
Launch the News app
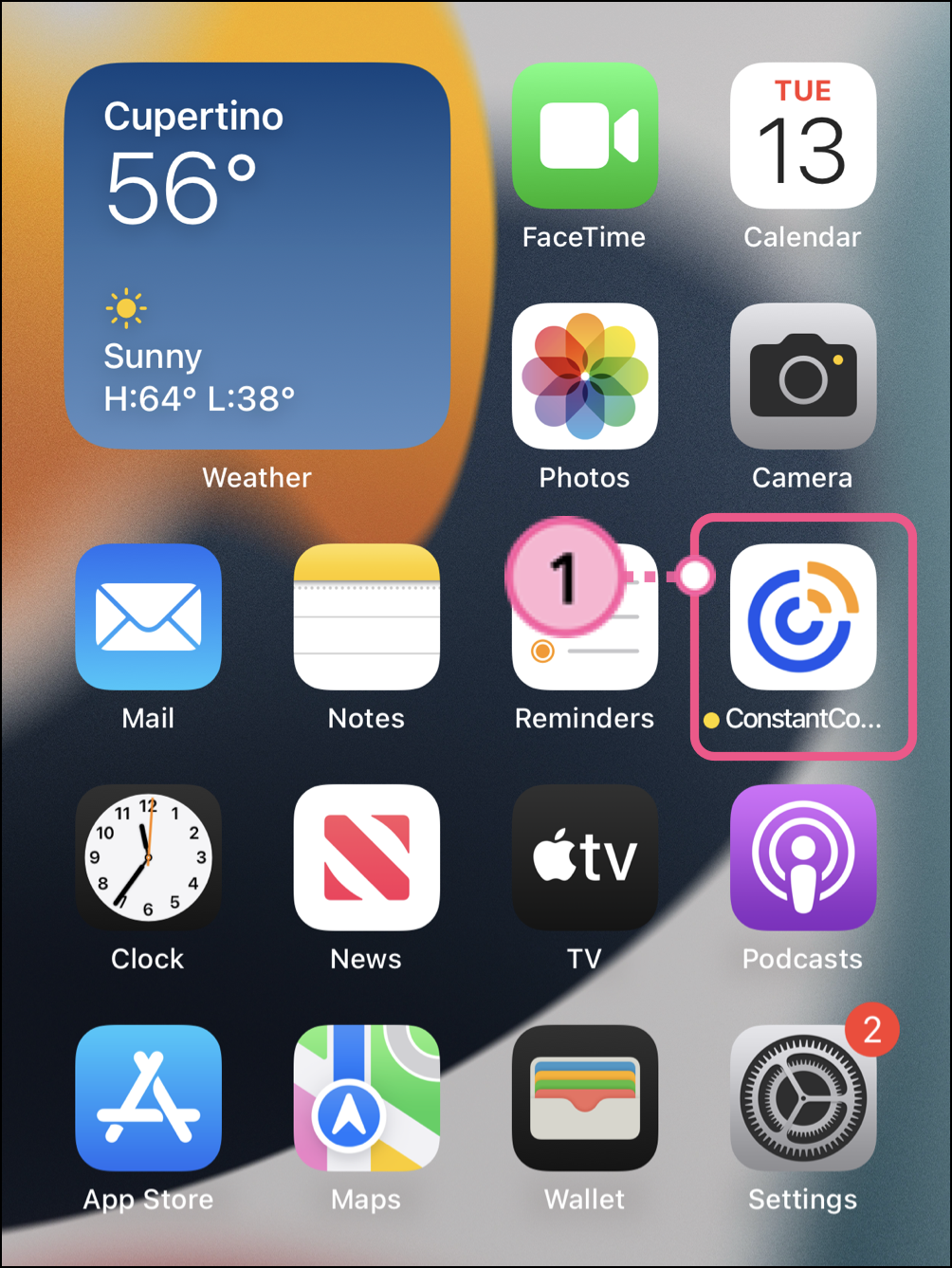(x=366, y=857)
